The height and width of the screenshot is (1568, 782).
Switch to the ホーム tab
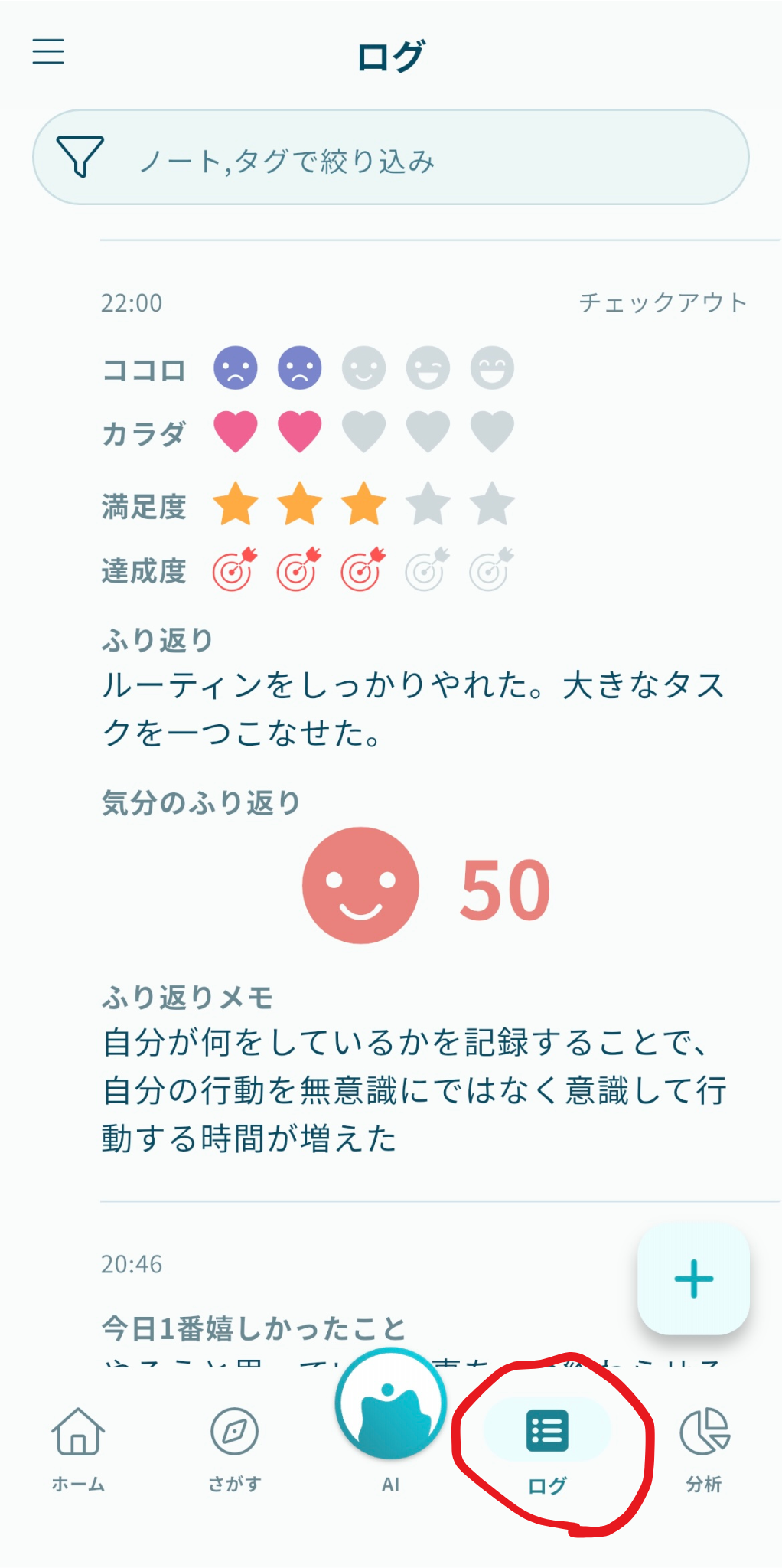click(x=78, y=1447)
